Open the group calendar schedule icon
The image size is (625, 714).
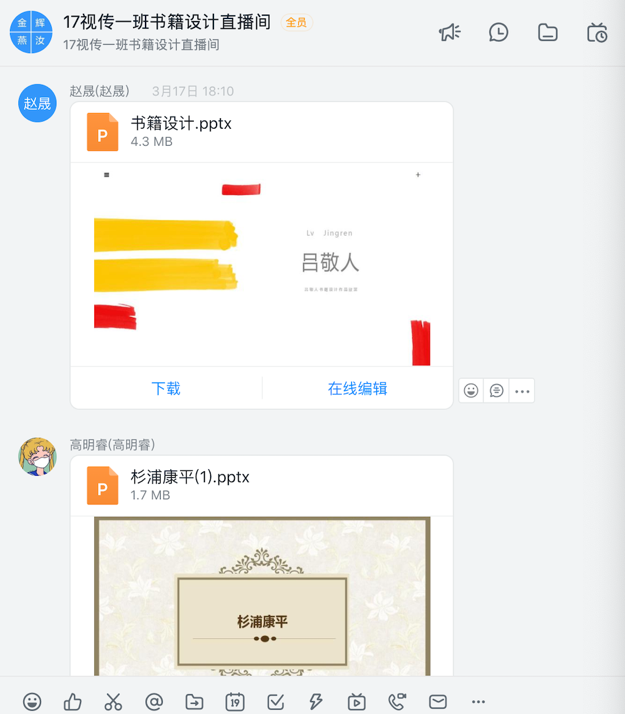[597, 33]
